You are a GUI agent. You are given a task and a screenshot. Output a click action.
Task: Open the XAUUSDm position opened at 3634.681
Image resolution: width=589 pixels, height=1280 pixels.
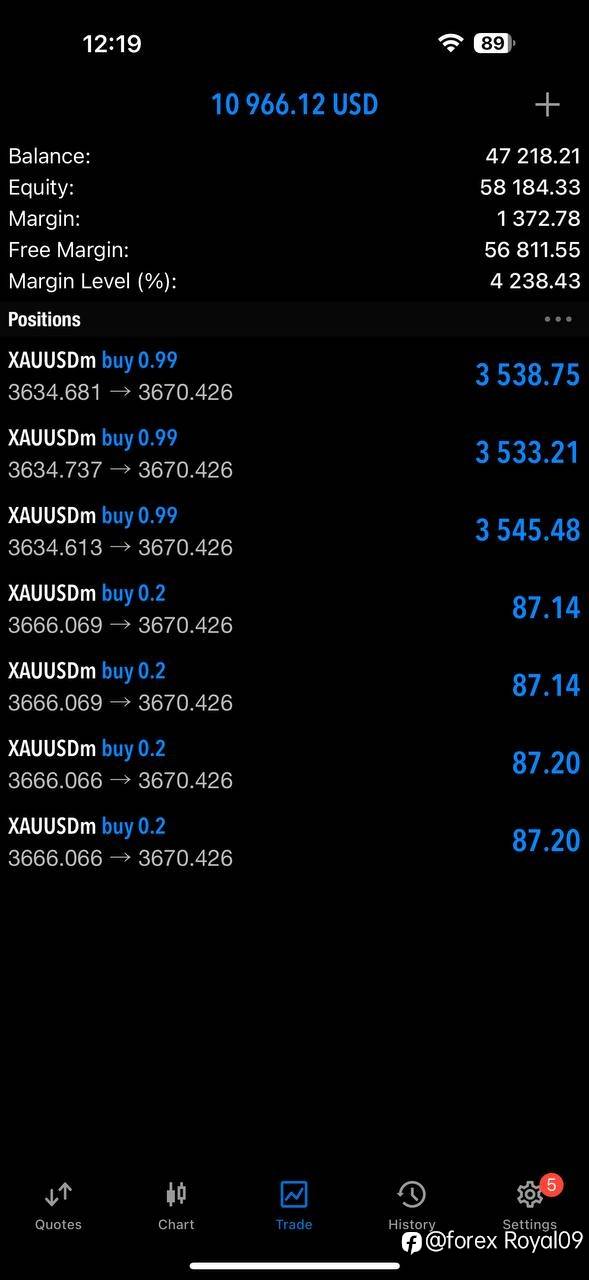click(x=294, y=376)
